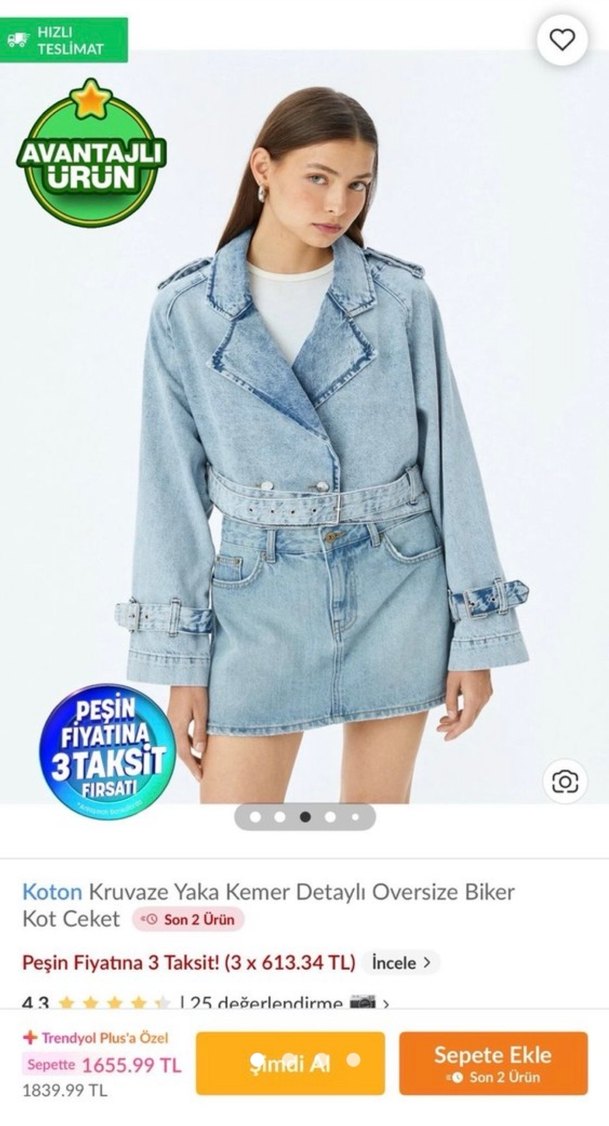
Task: Tap İncele for installment details
Action: click(401, 963)
